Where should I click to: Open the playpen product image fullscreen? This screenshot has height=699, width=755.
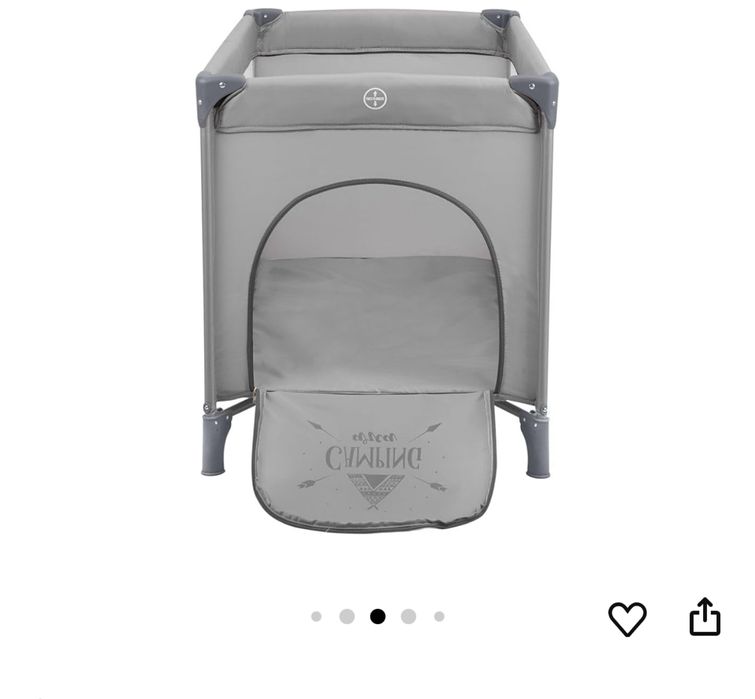[x=377, y=270]
